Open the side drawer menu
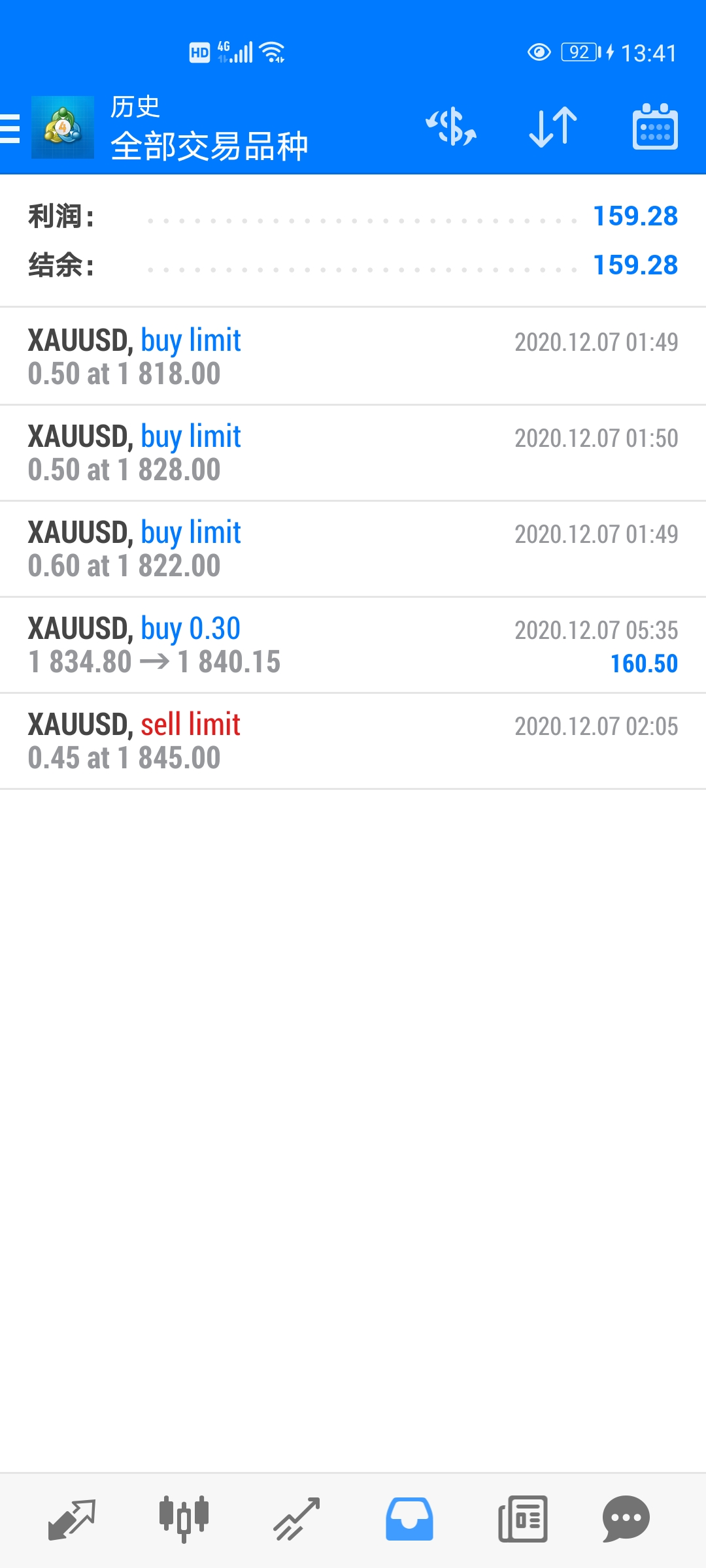The image size is (706, 1568). tap(10, 128)
